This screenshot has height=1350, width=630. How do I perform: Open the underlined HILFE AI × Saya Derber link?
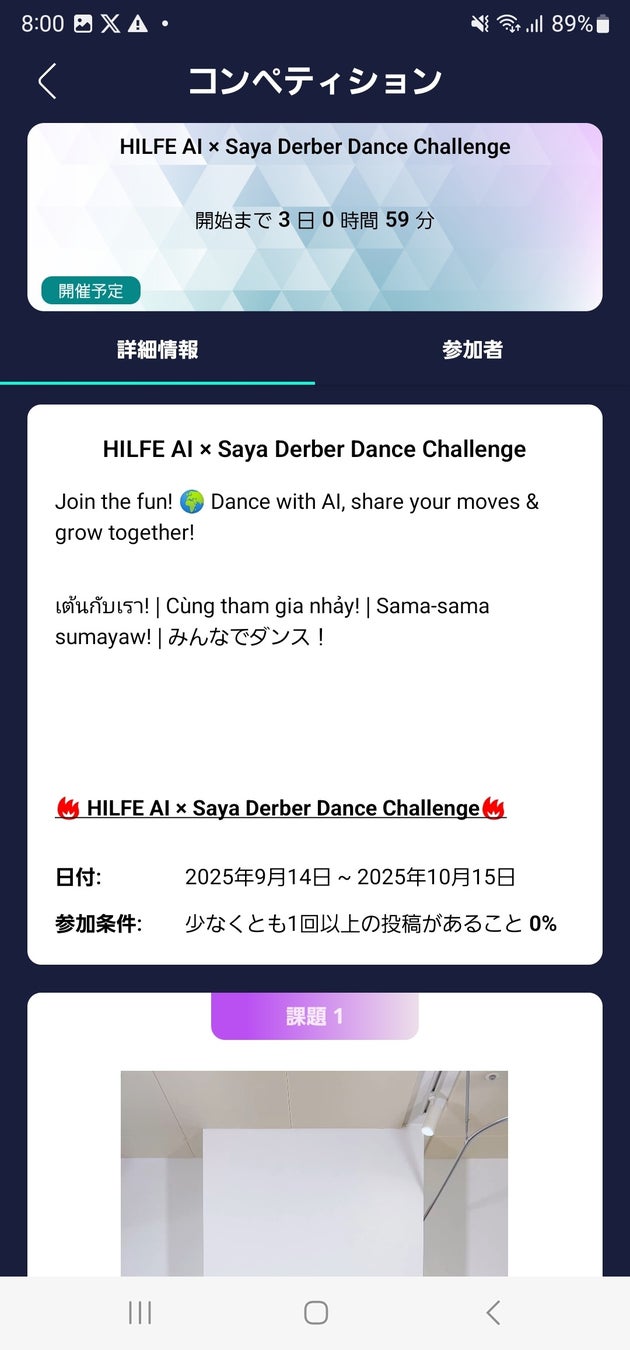pyautogui.click(x=282, y=808)
